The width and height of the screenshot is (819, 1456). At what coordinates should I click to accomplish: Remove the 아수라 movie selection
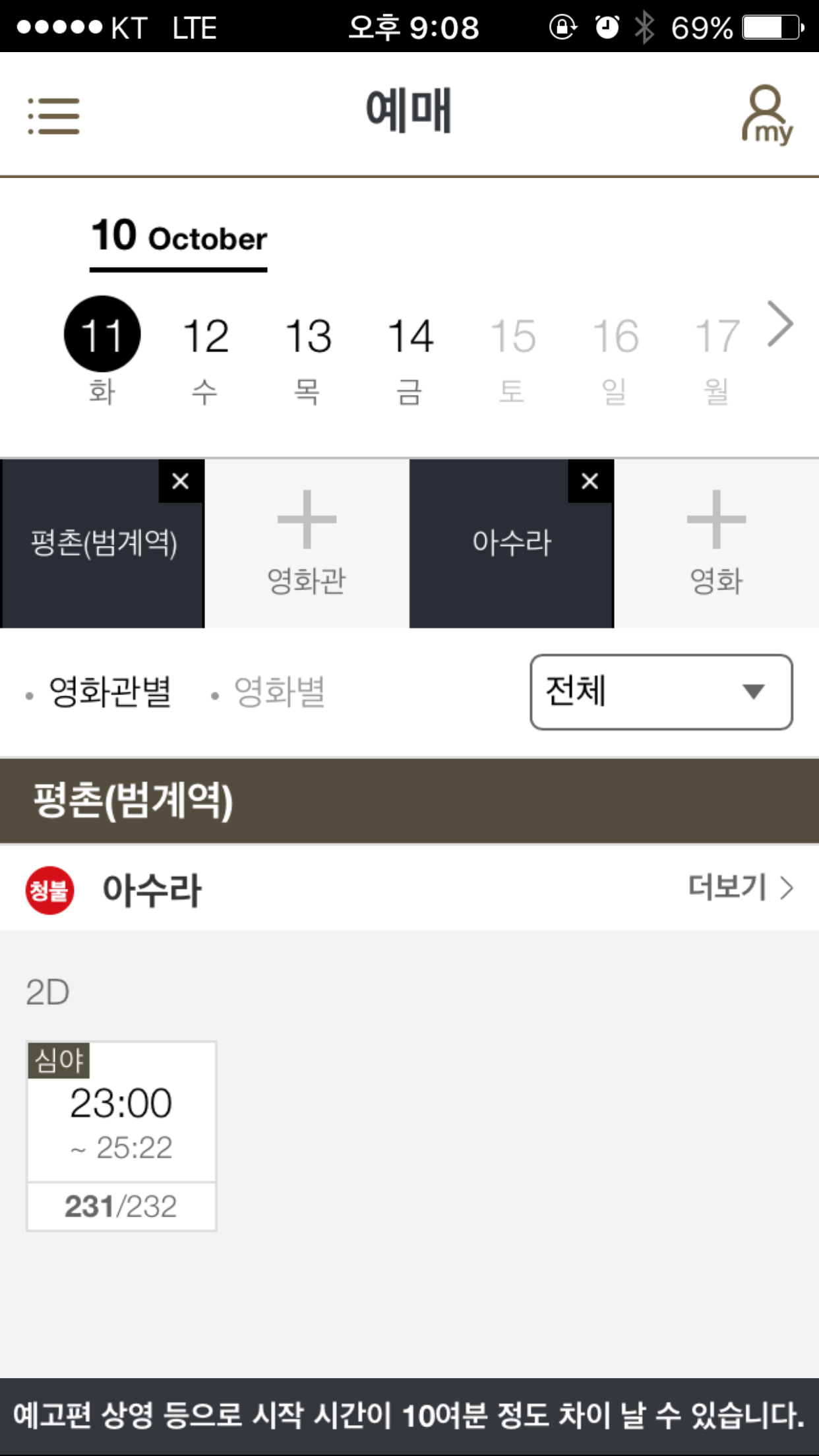pyautogui.click(x=590, y=481)
